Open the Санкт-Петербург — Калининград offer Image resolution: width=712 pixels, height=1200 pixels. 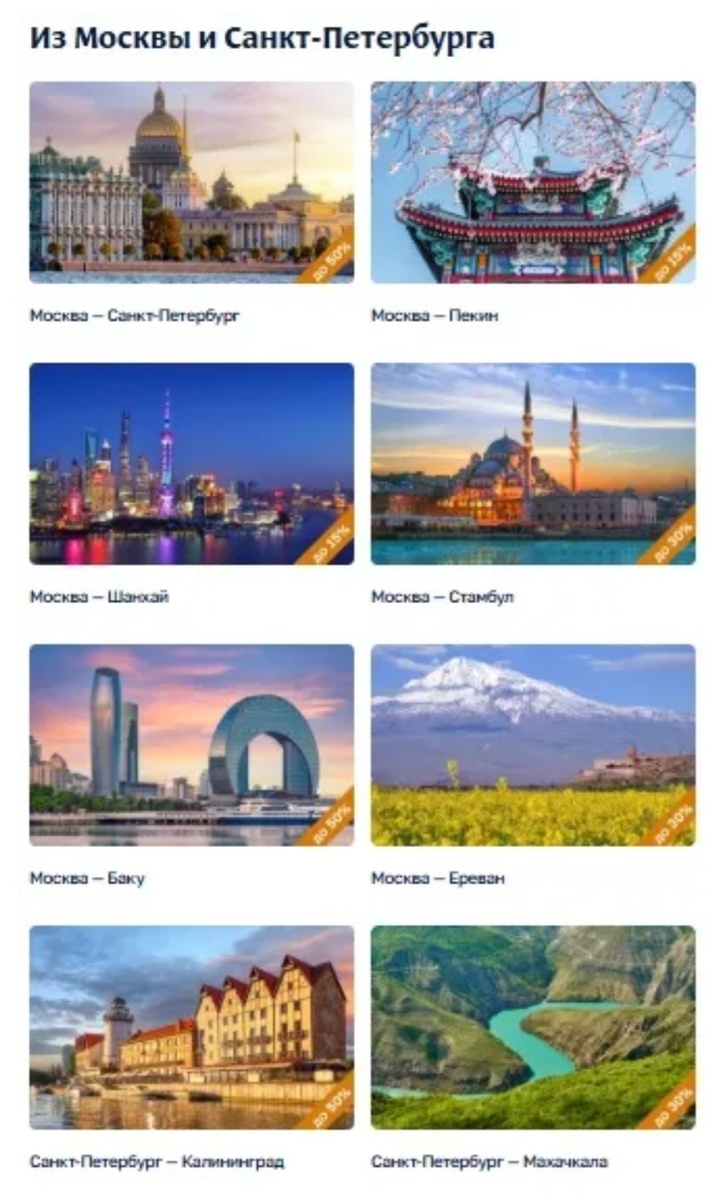coord(191,1027)
